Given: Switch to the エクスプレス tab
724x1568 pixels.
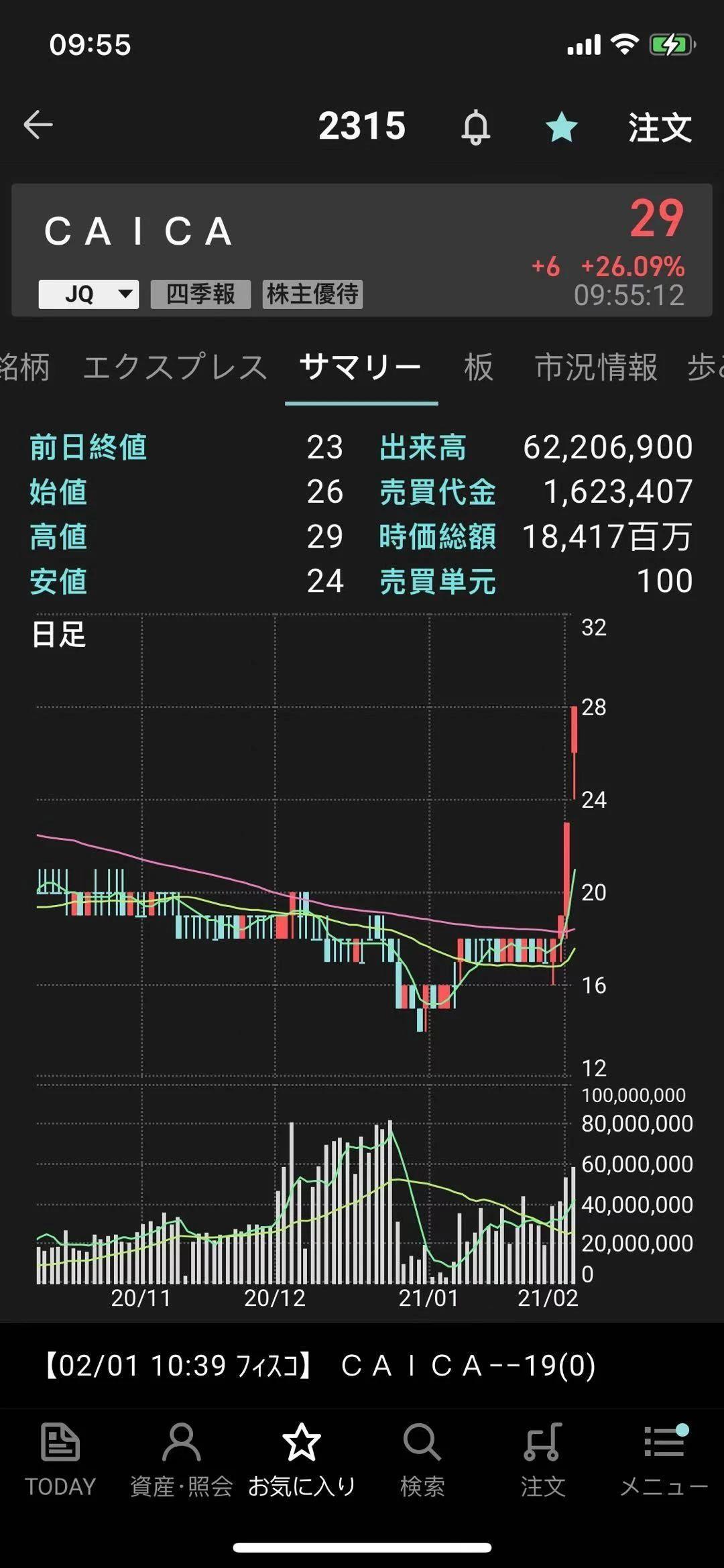Looking at the screenshot, I should (x=175, y=367).
